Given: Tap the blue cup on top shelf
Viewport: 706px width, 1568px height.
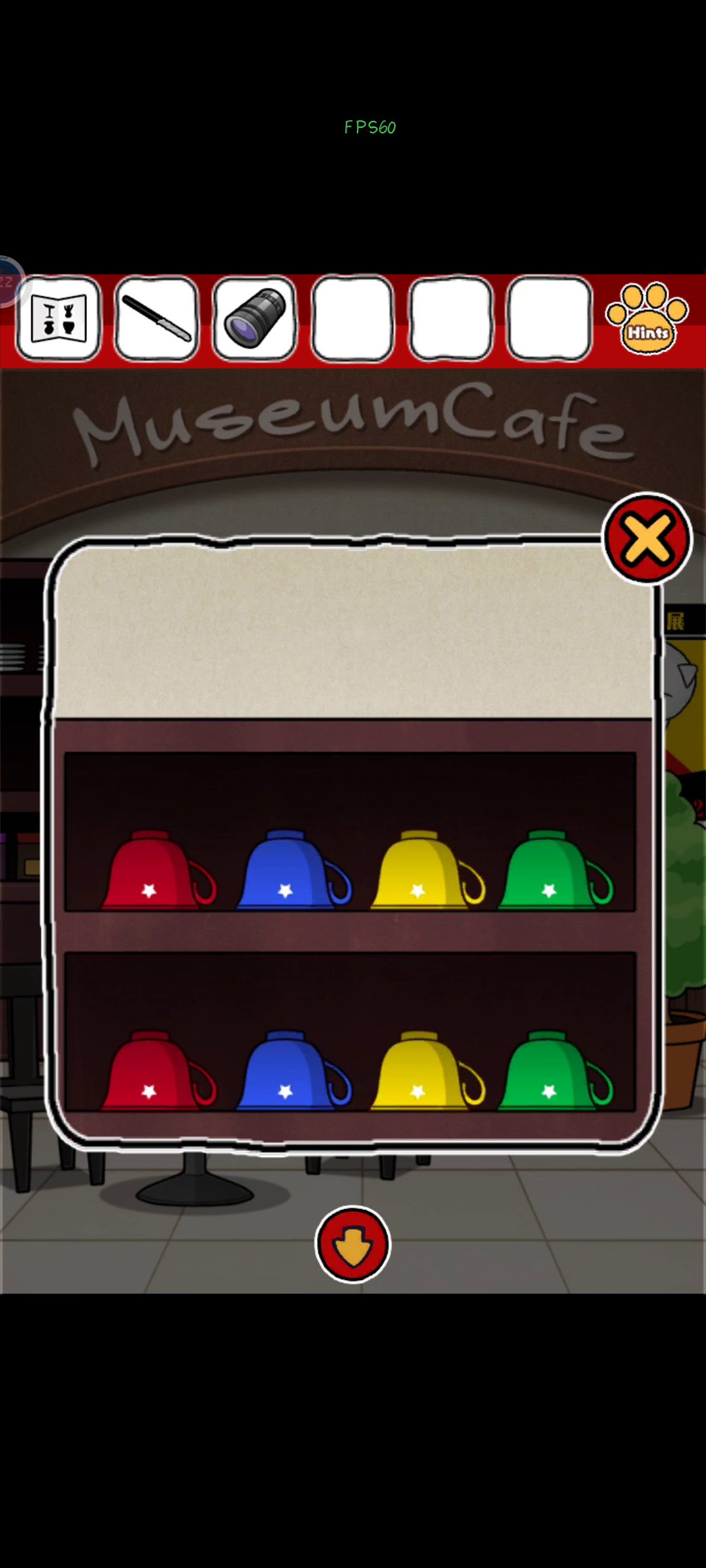Looking at the screenshot, I should tap(294, 870).
